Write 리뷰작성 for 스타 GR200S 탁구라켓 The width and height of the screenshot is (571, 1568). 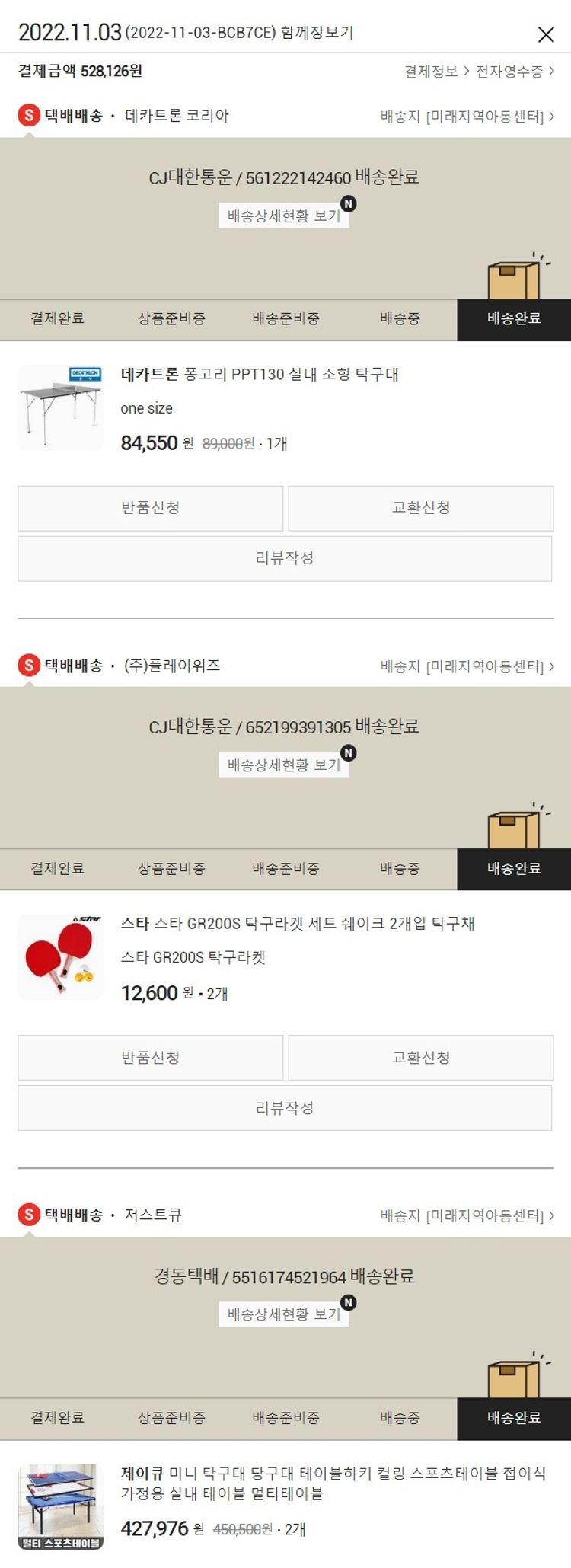click(285, 1108)
